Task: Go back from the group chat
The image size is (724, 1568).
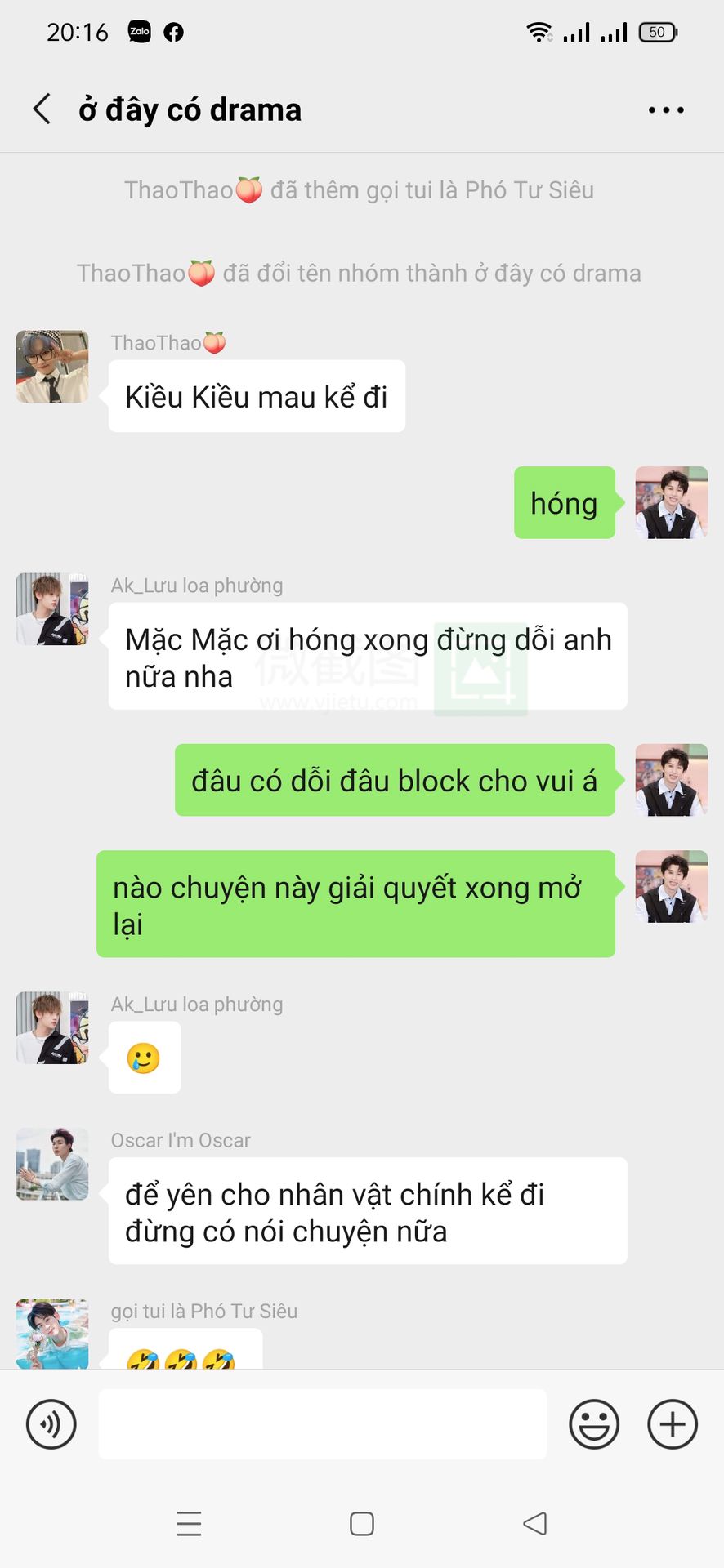Action: coord(42,109)
